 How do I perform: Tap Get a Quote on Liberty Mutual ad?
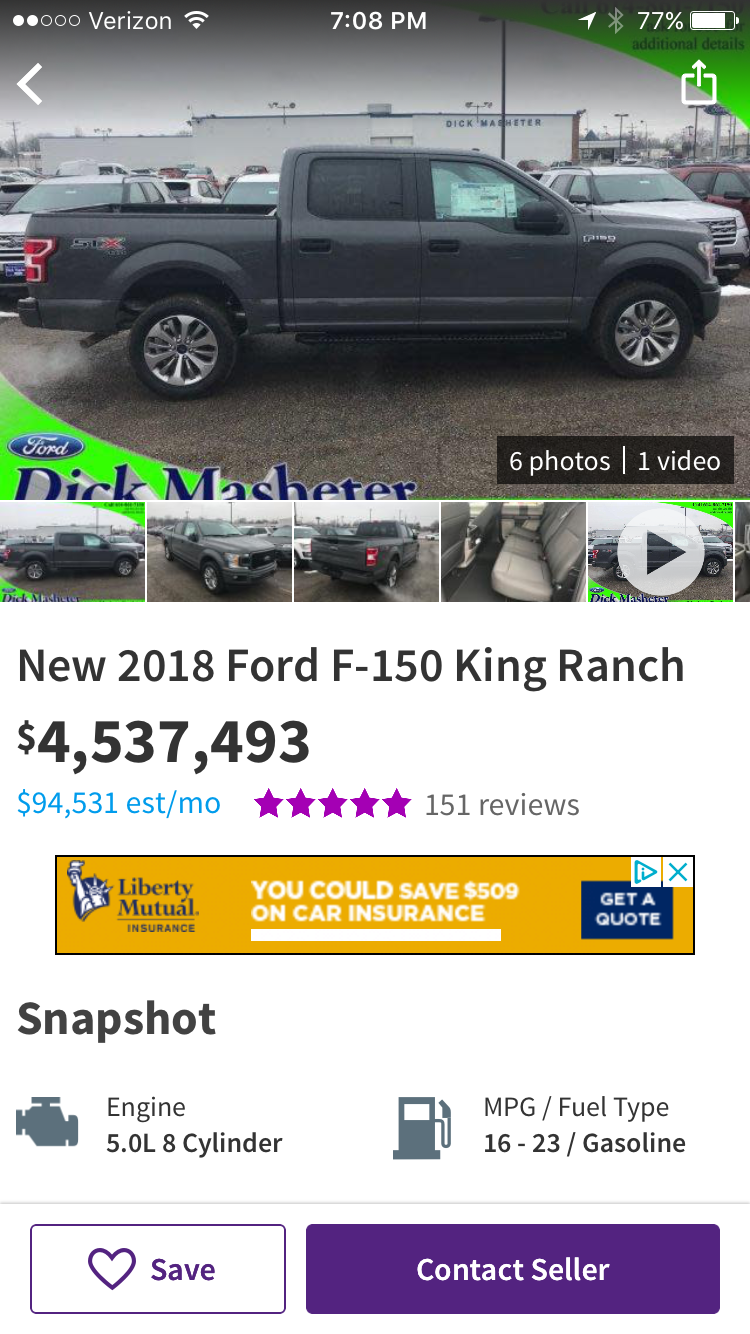coord(627,908)
